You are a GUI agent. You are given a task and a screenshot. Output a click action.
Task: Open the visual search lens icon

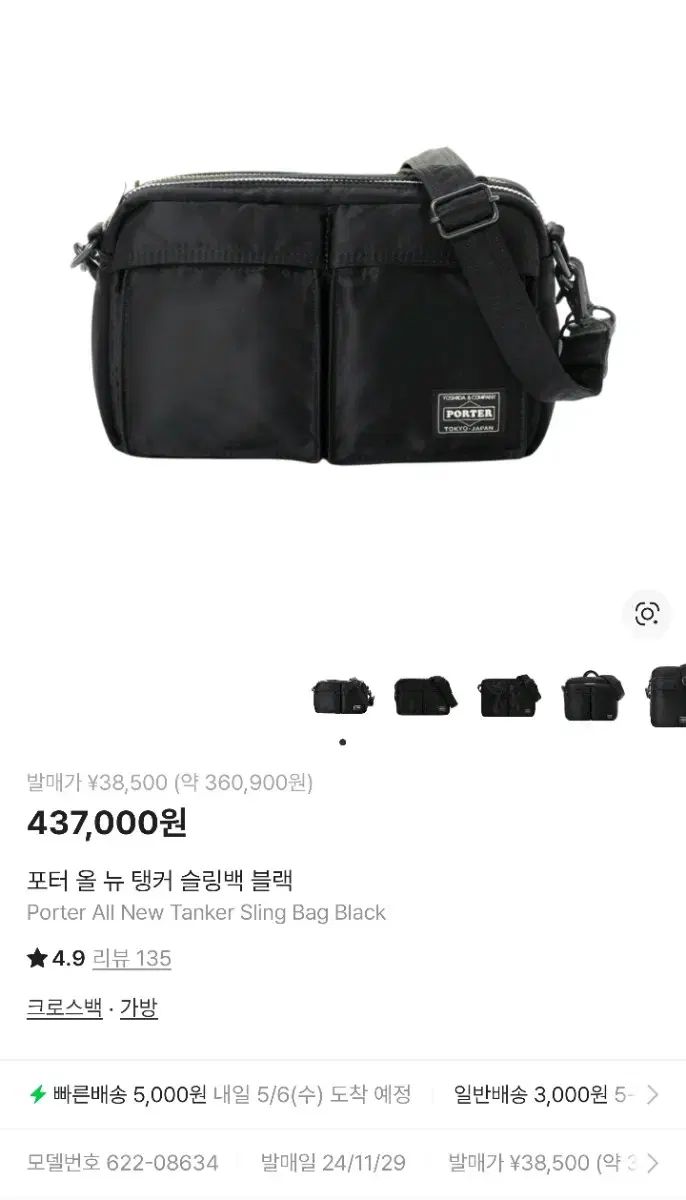tap(647, 614)
